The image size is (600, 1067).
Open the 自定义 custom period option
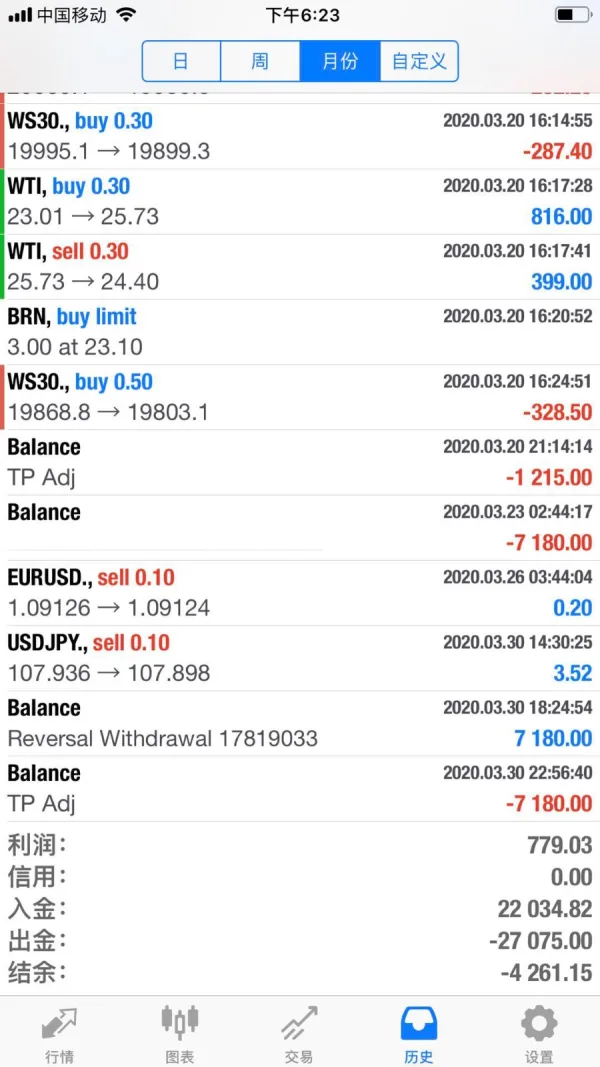[419, 61]
